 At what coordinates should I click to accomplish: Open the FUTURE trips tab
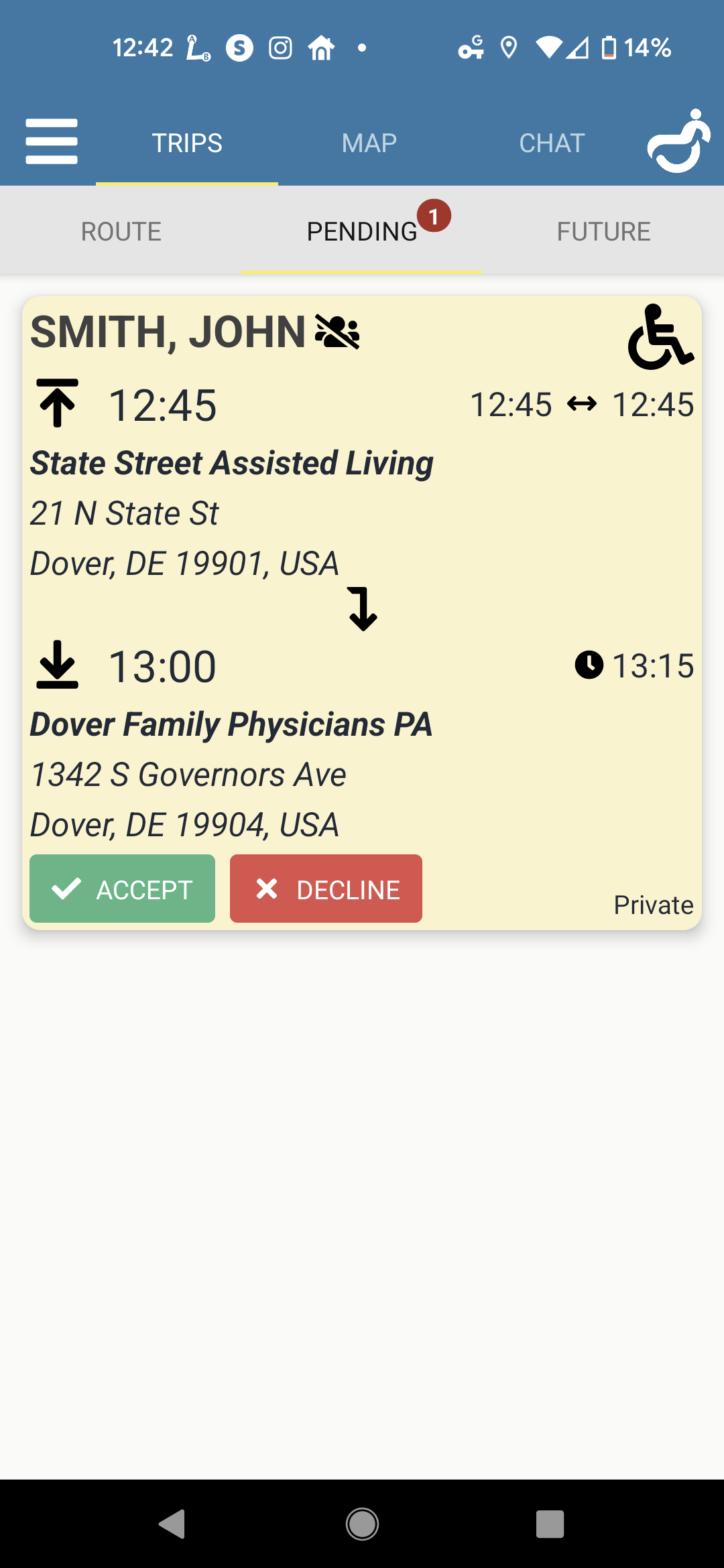point(603,231)
